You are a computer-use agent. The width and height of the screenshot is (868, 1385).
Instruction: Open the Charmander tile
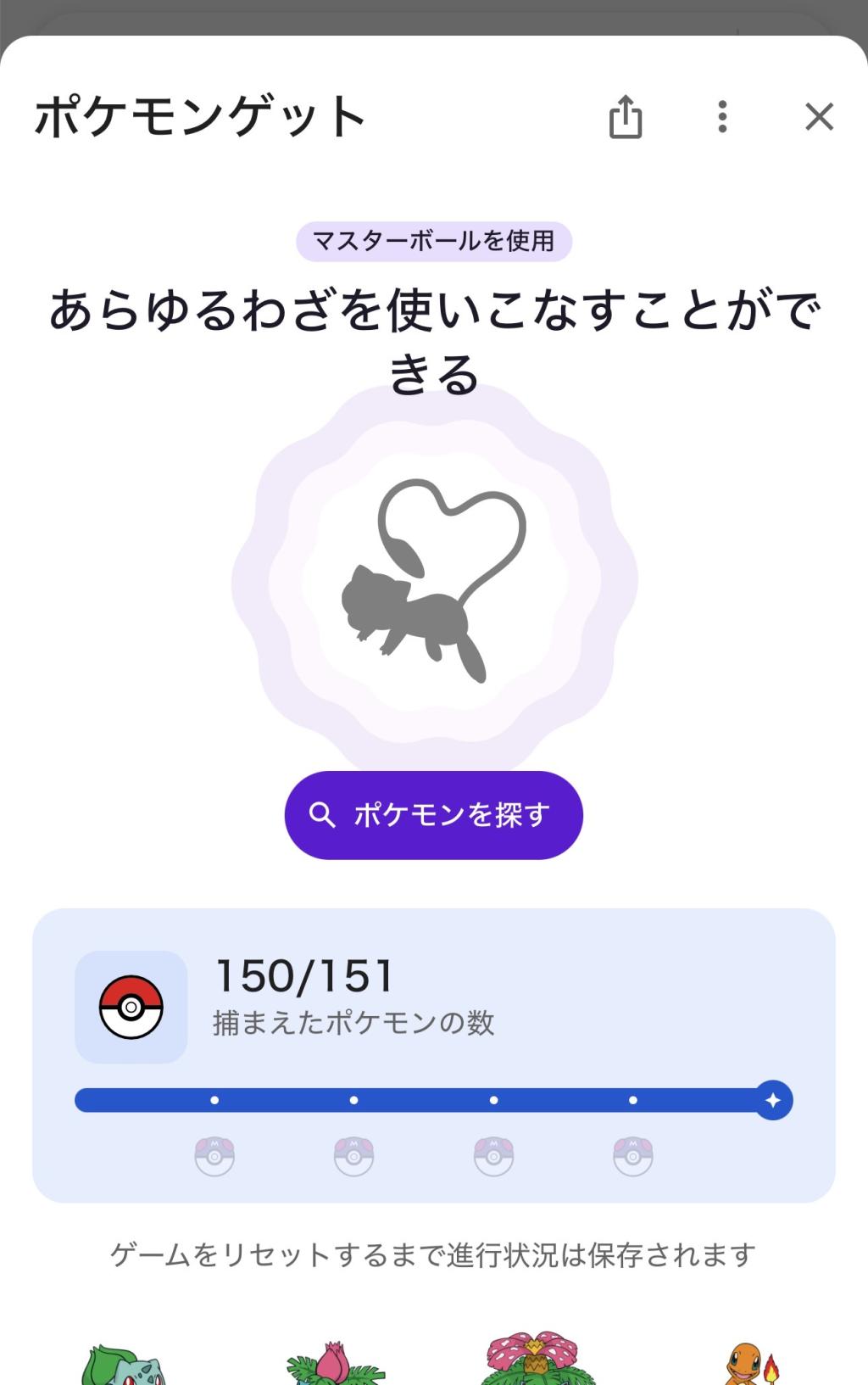751,1364
